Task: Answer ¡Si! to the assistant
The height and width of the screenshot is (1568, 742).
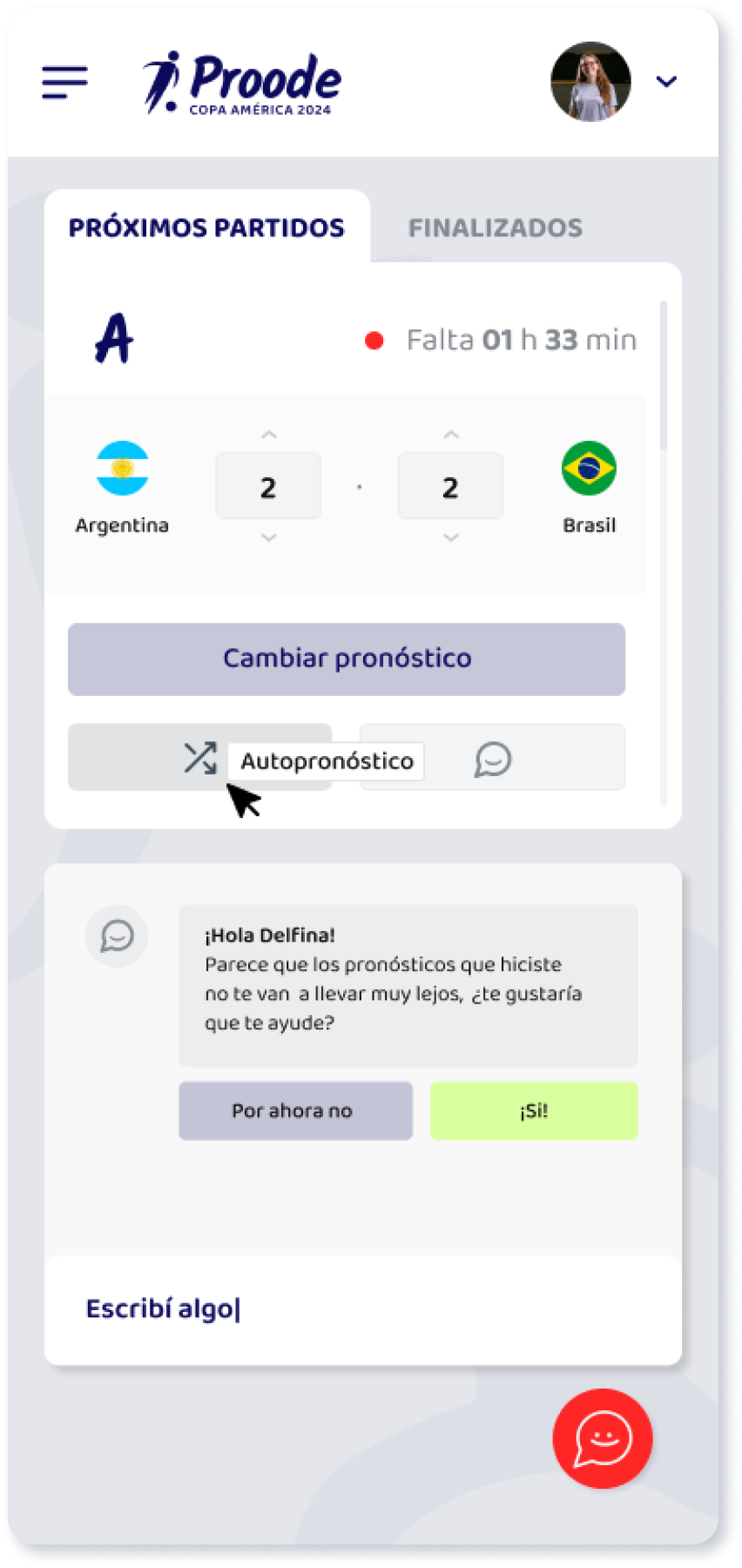Action: (x=534, y=1111)
